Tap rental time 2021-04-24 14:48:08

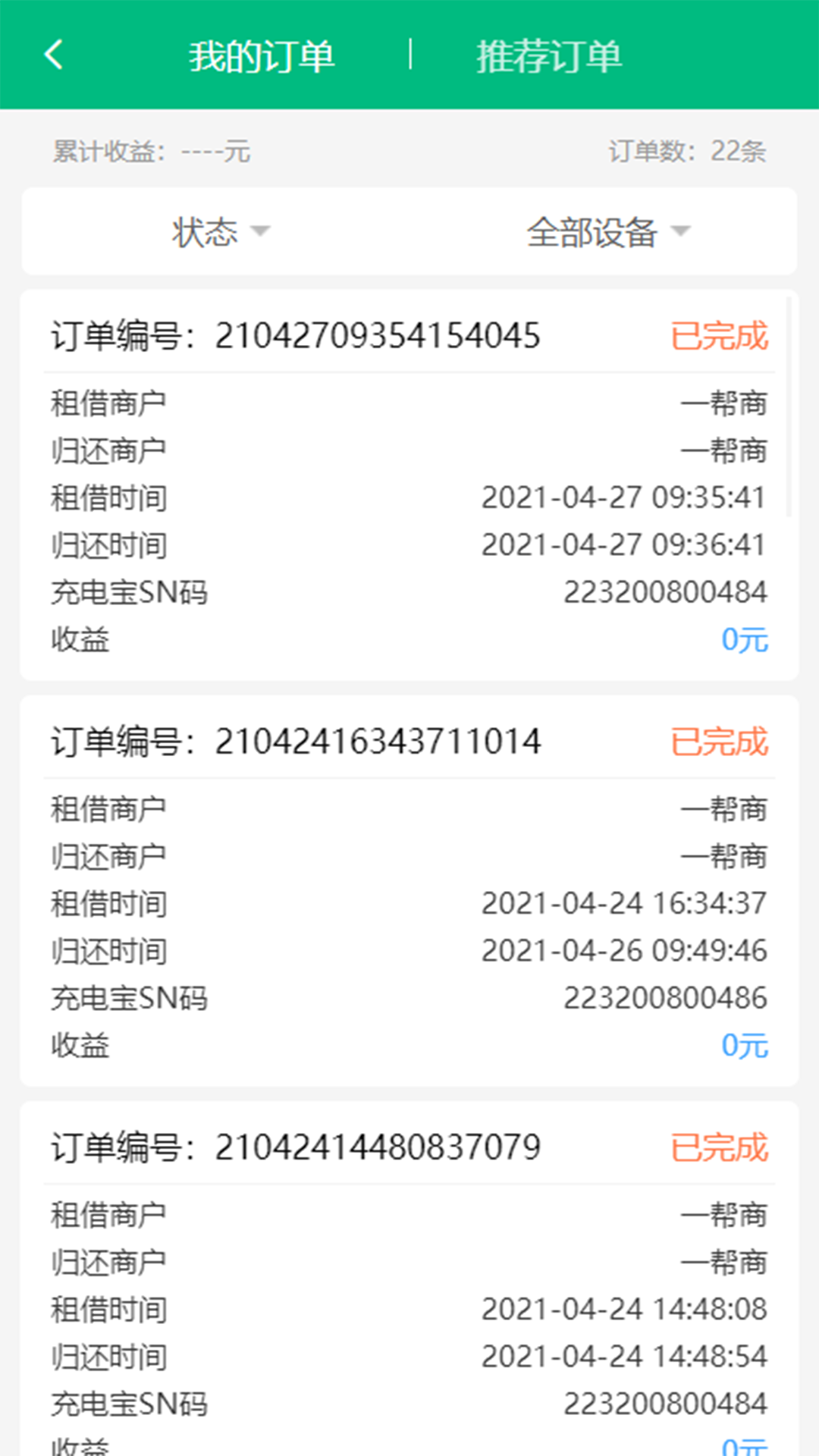click(625, 1307)
